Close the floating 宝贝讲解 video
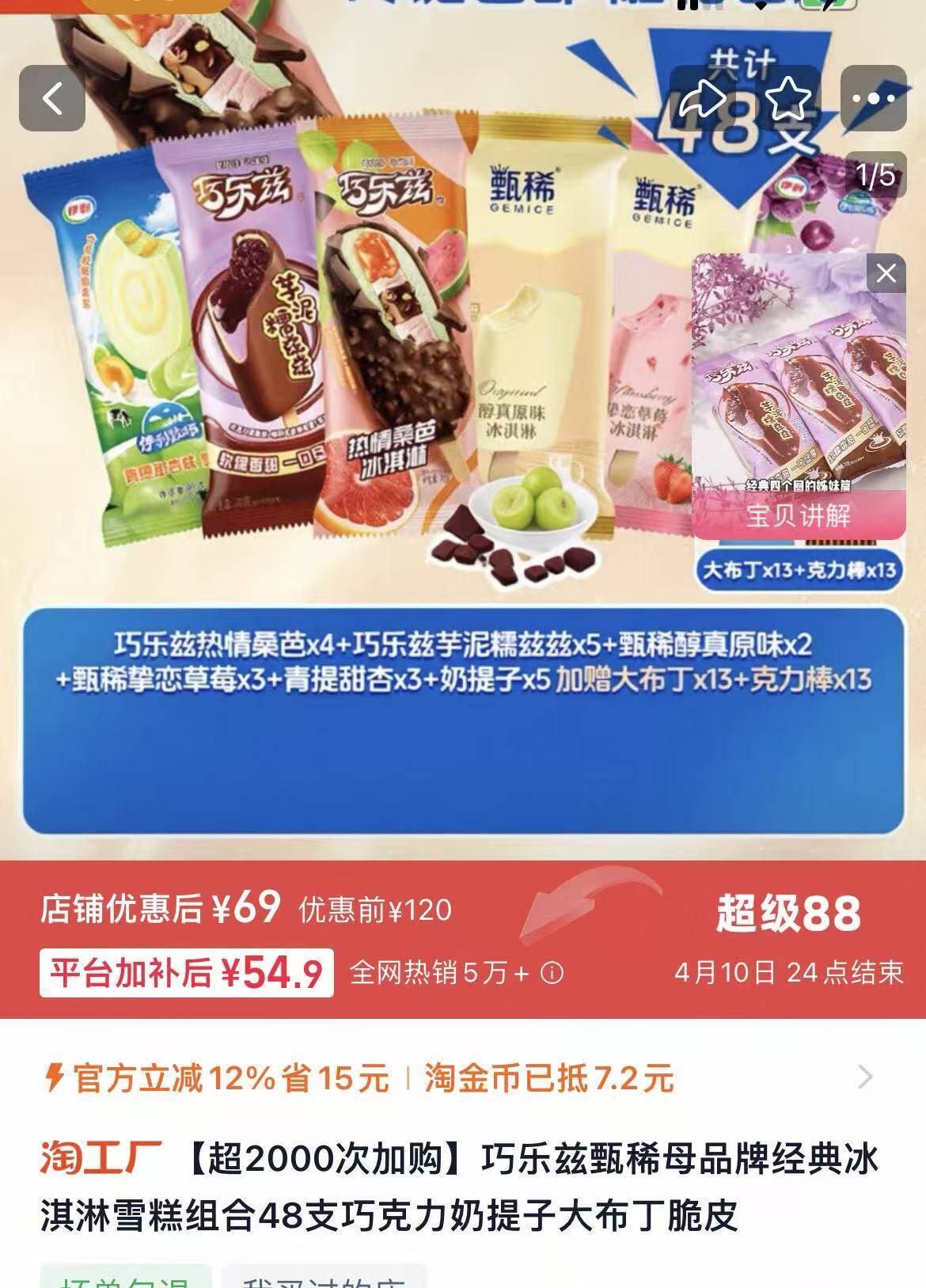This screenshot has width=926, height=1288. [x=886, y=274]
